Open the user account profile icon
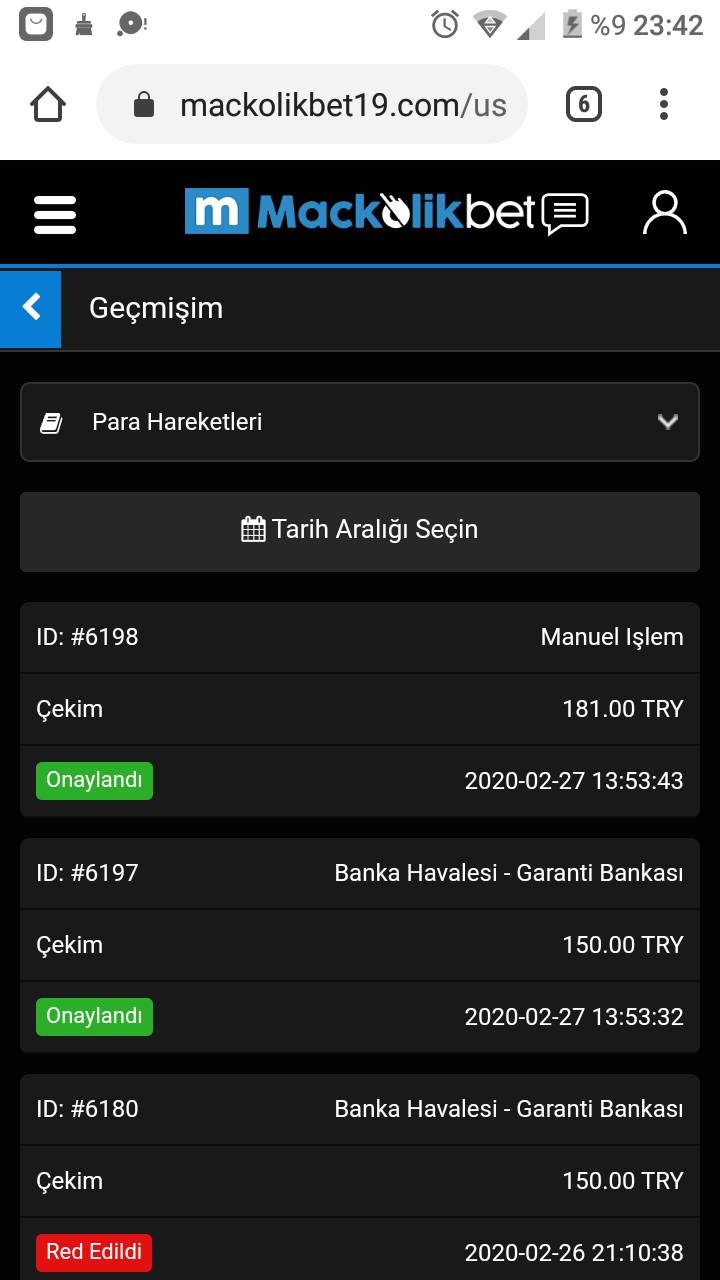 664,212
